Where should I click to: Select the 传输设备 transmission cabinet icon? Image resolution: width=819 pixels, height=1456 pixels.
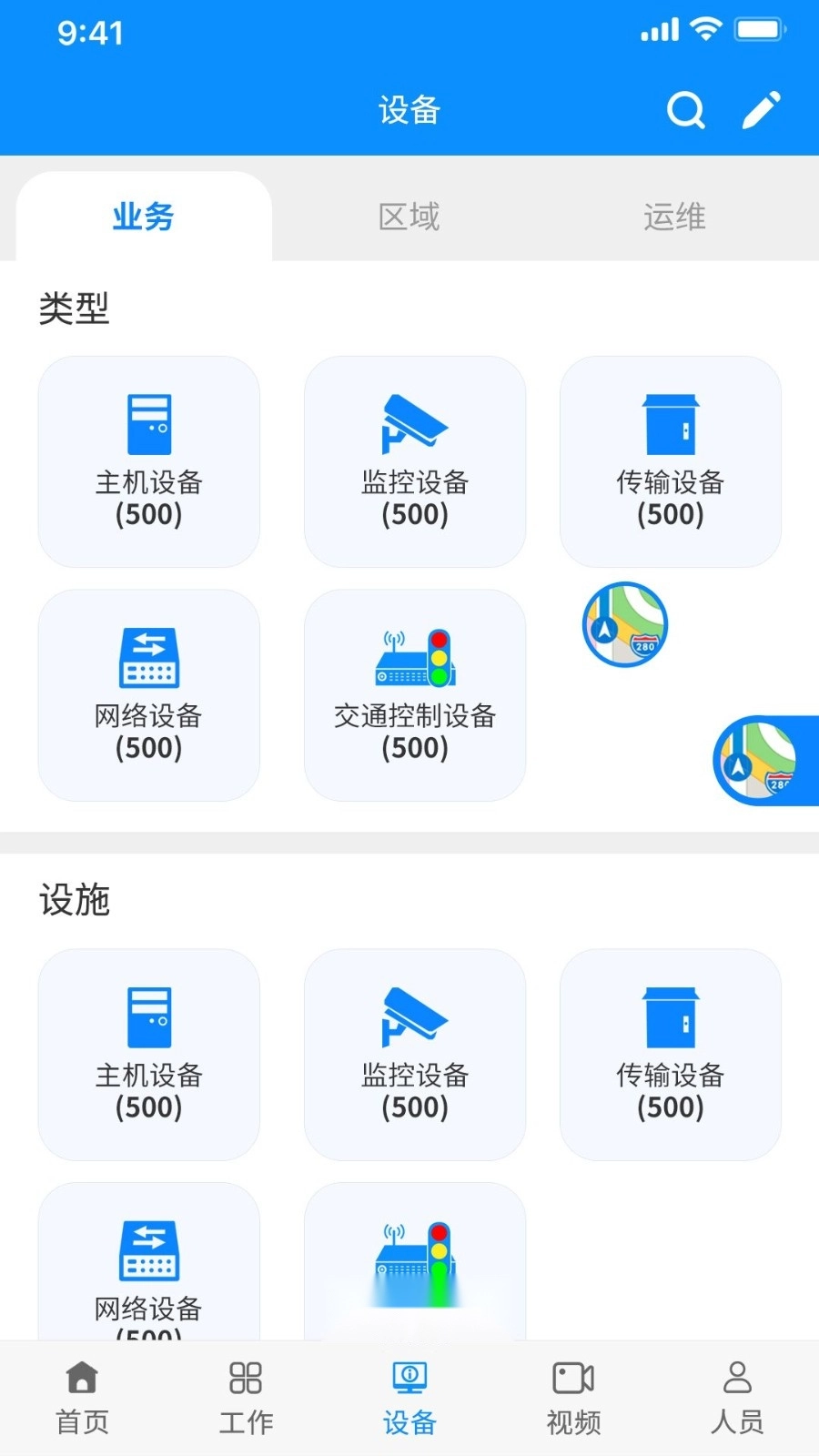coord(670,462)
